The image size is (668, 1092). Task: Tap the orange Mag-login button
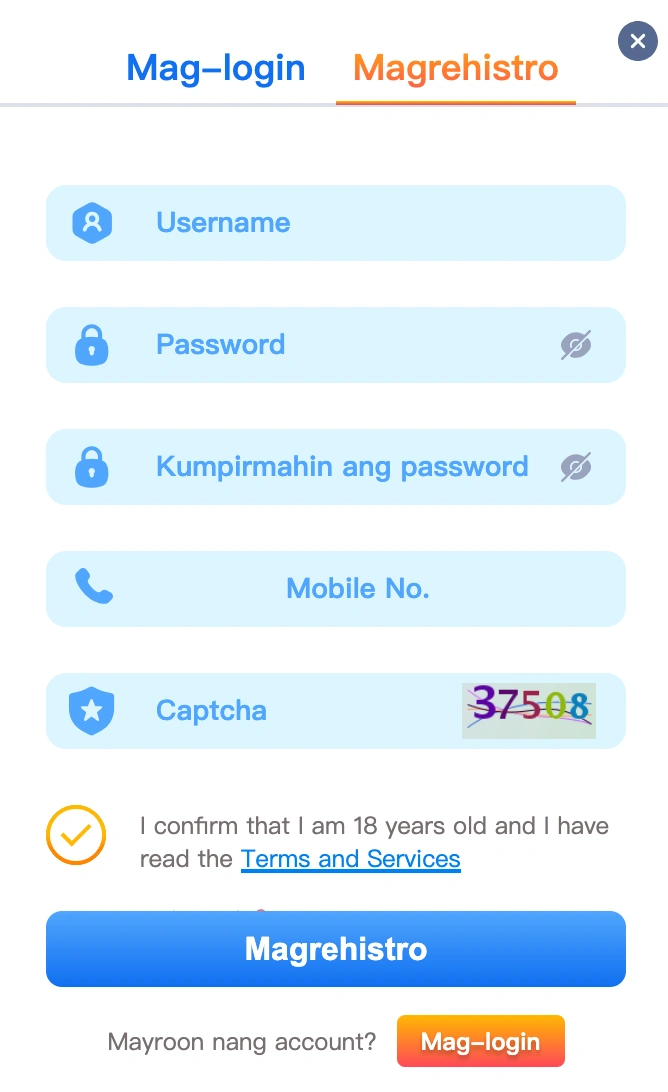[480, 1042]
